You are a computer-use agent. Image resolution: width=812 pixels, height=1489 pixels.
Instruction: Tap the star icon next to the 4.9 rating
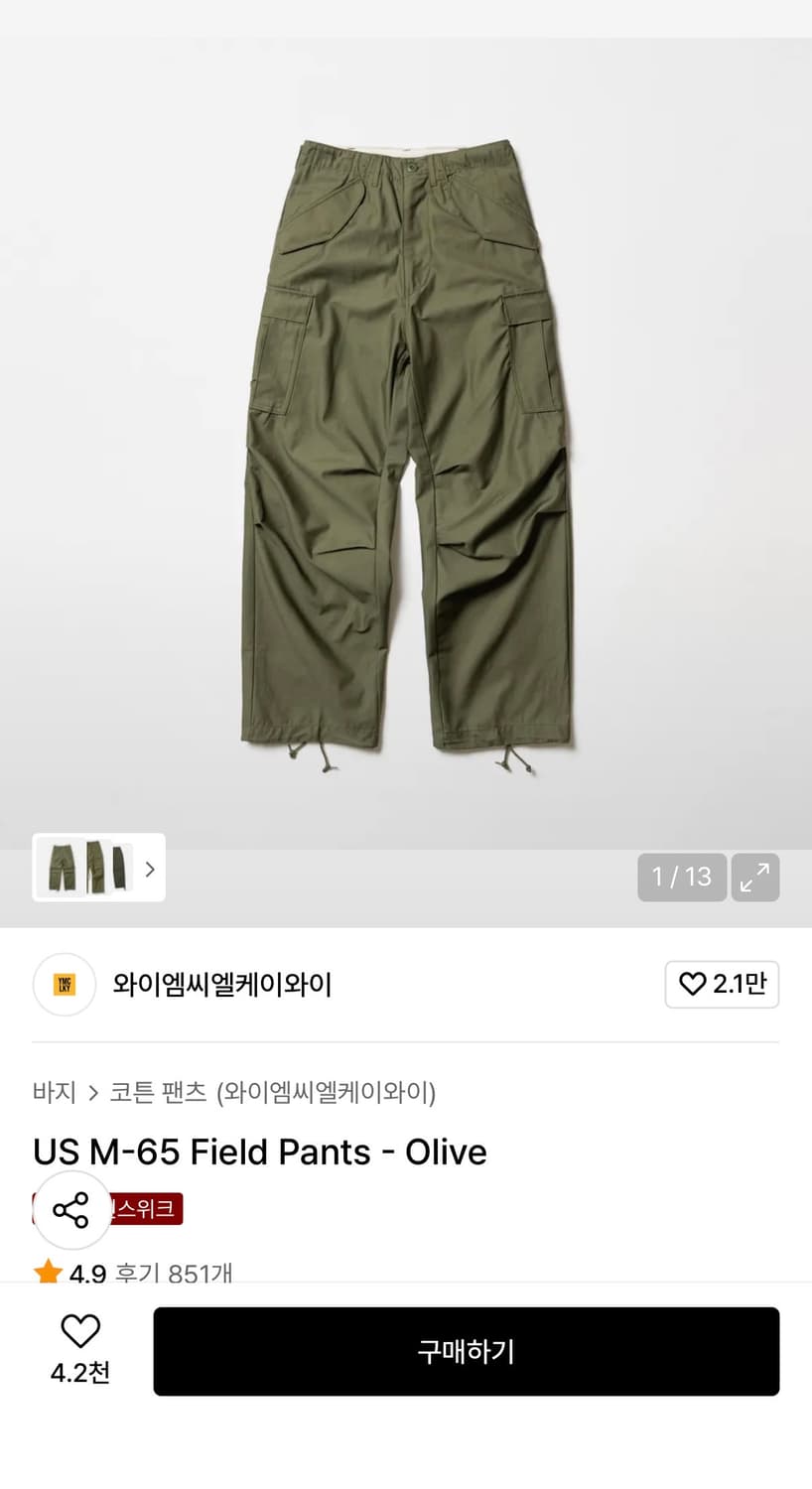(48, 1272)
